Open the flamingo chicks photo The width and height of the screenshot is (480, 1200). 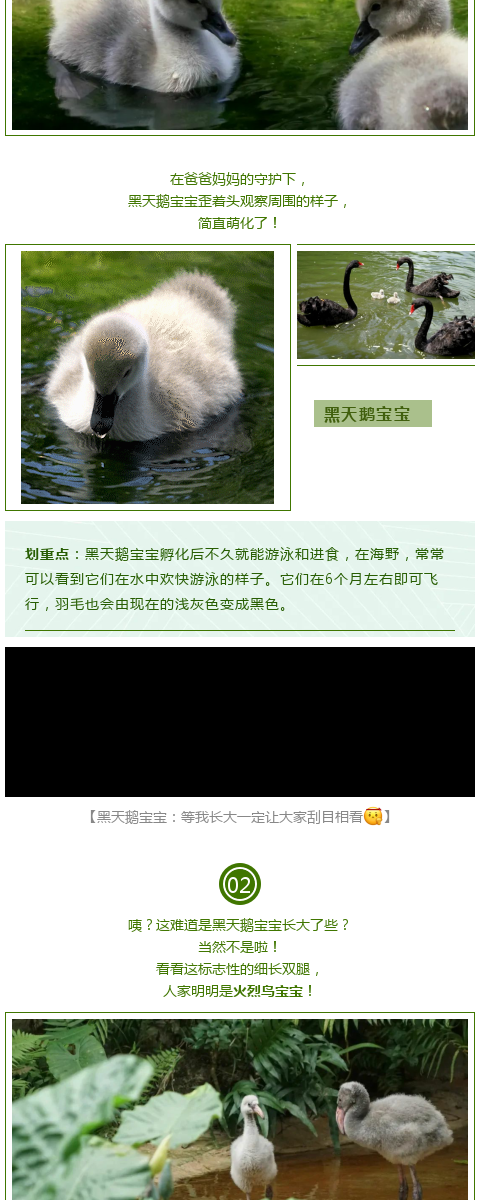tap(240, 1109)
